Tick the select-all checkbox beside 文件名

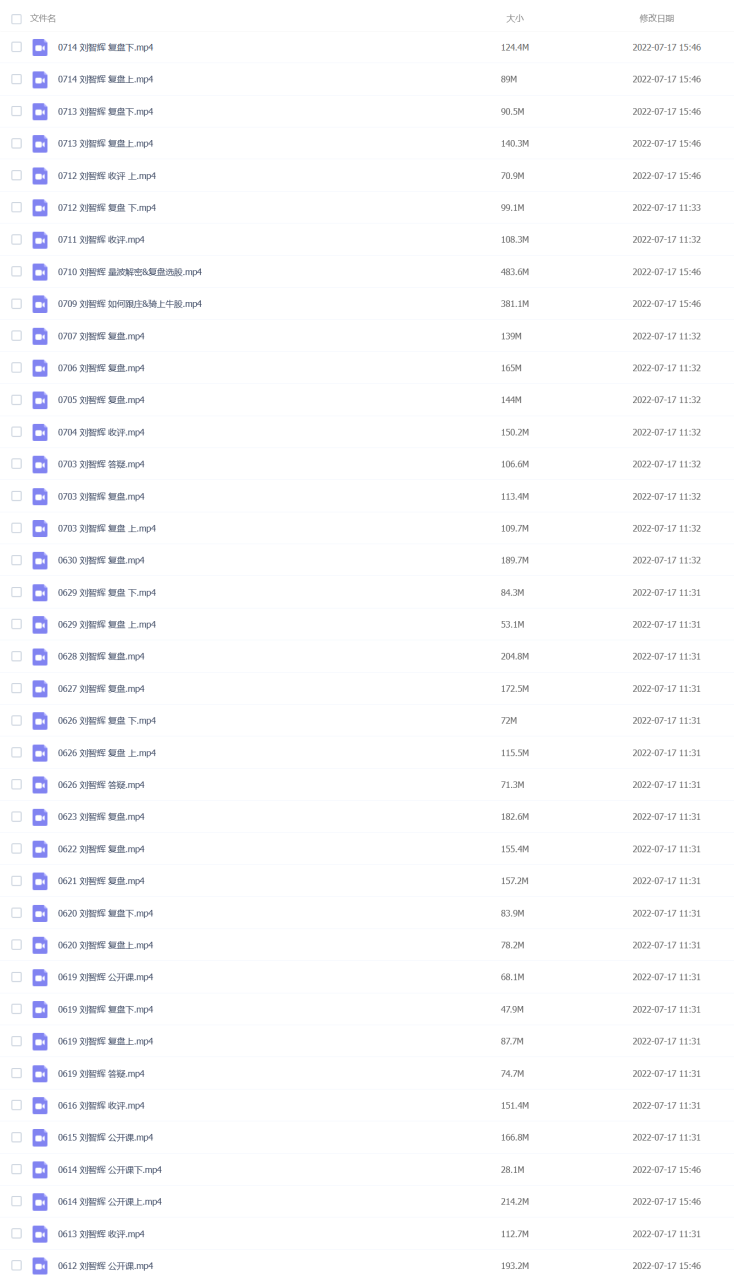click(16, 19)
